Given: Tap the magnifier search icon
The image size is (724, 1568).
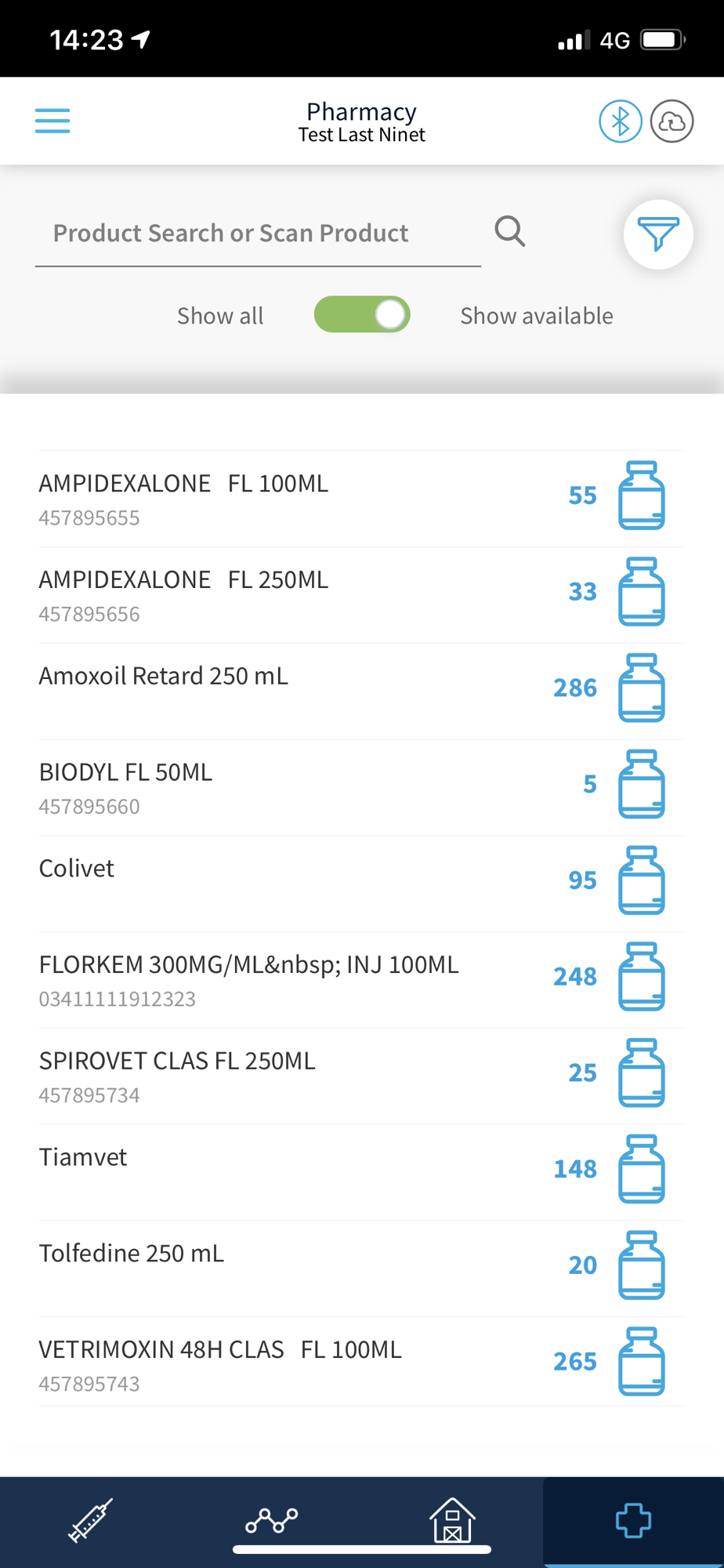Looking at the screenshot, I should [510, 231].
